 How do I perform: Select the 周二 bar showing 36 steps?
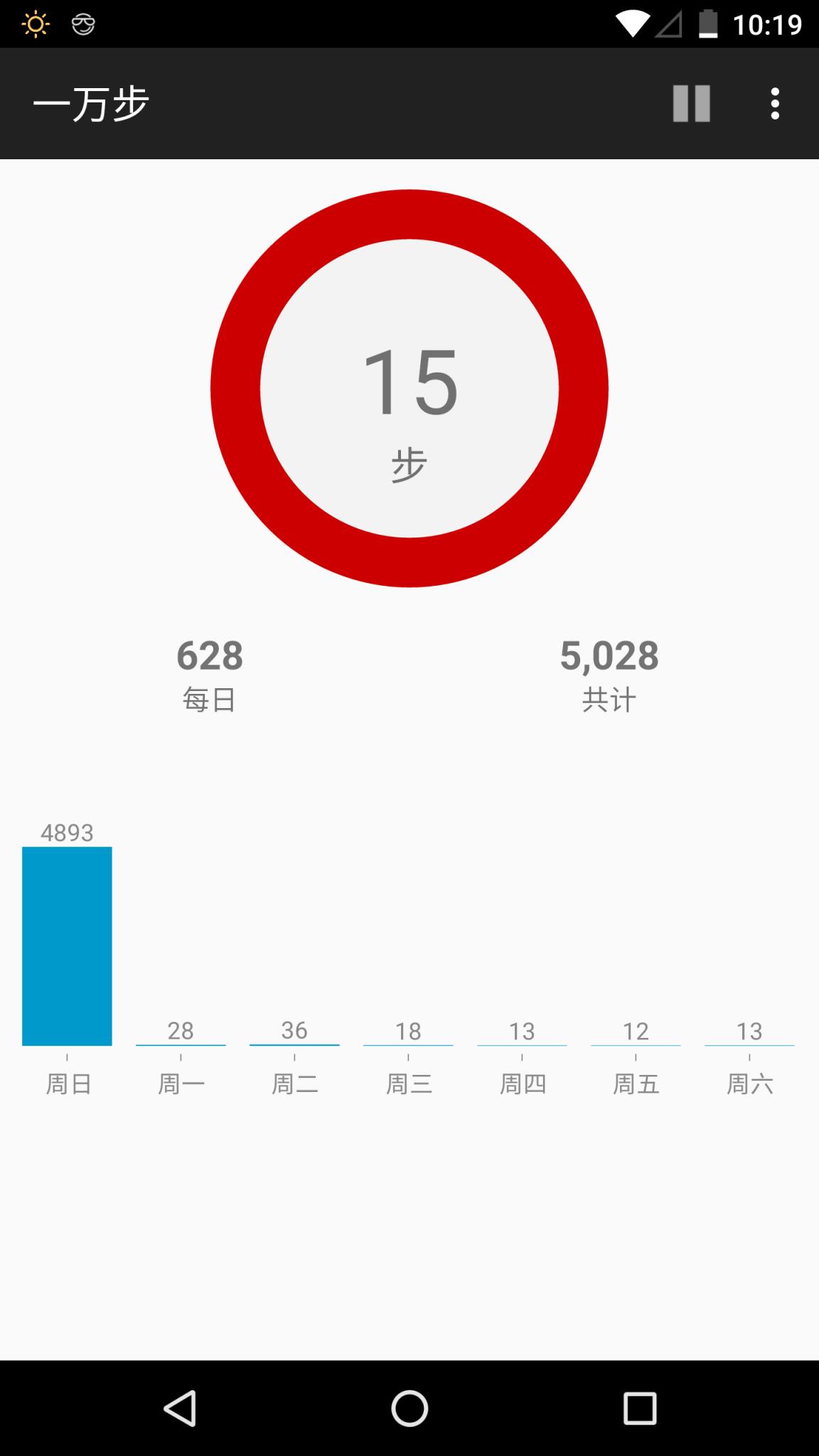pyautogui.click(x=294, y=1044)
